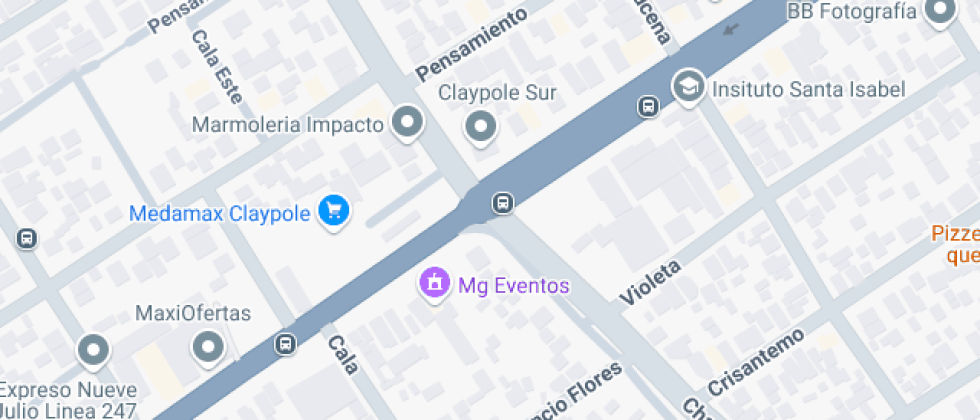Tap the bus stop near Cala street

(x=285, y=344)
